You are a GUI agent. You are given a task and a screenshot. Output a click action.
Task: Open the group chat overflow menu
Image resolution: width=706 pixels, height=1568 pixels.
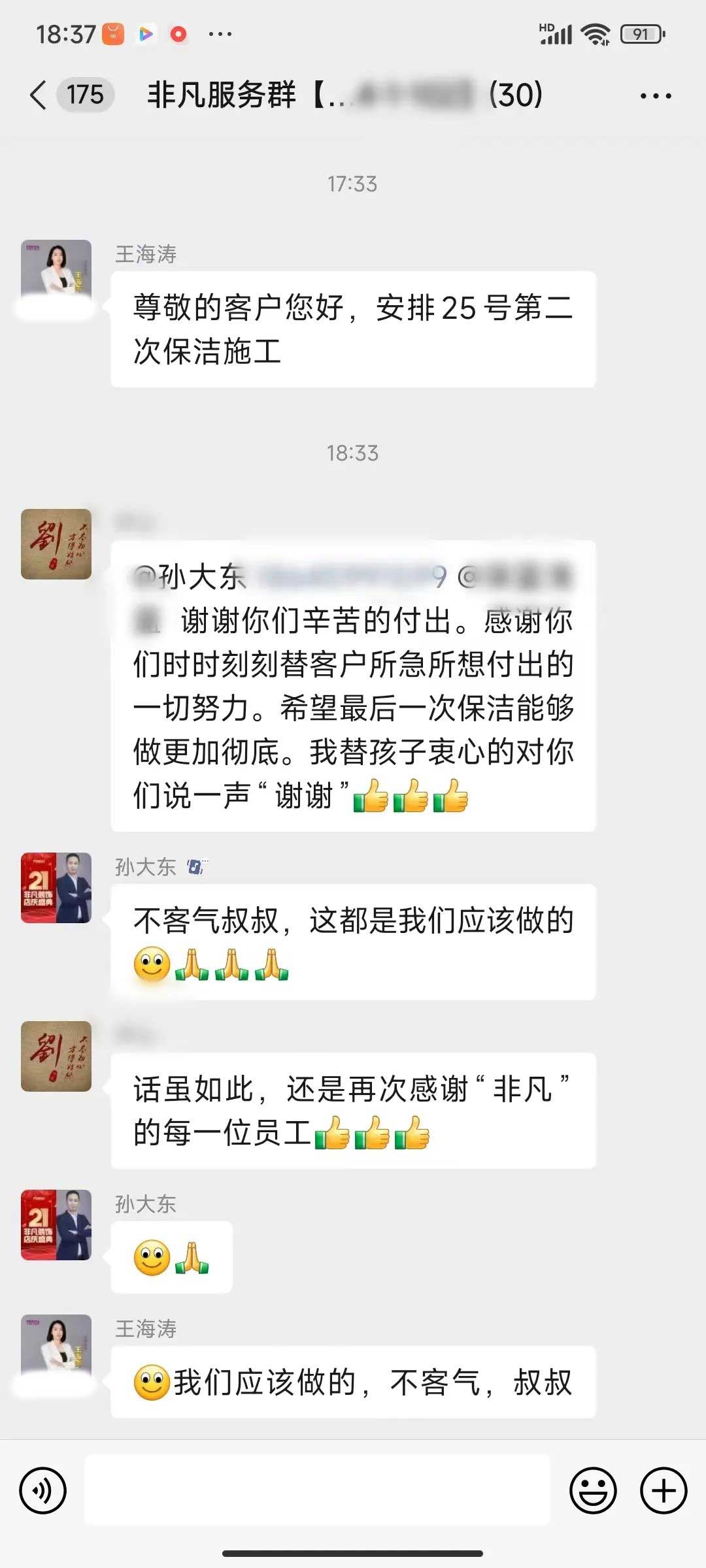coord(656,96)
